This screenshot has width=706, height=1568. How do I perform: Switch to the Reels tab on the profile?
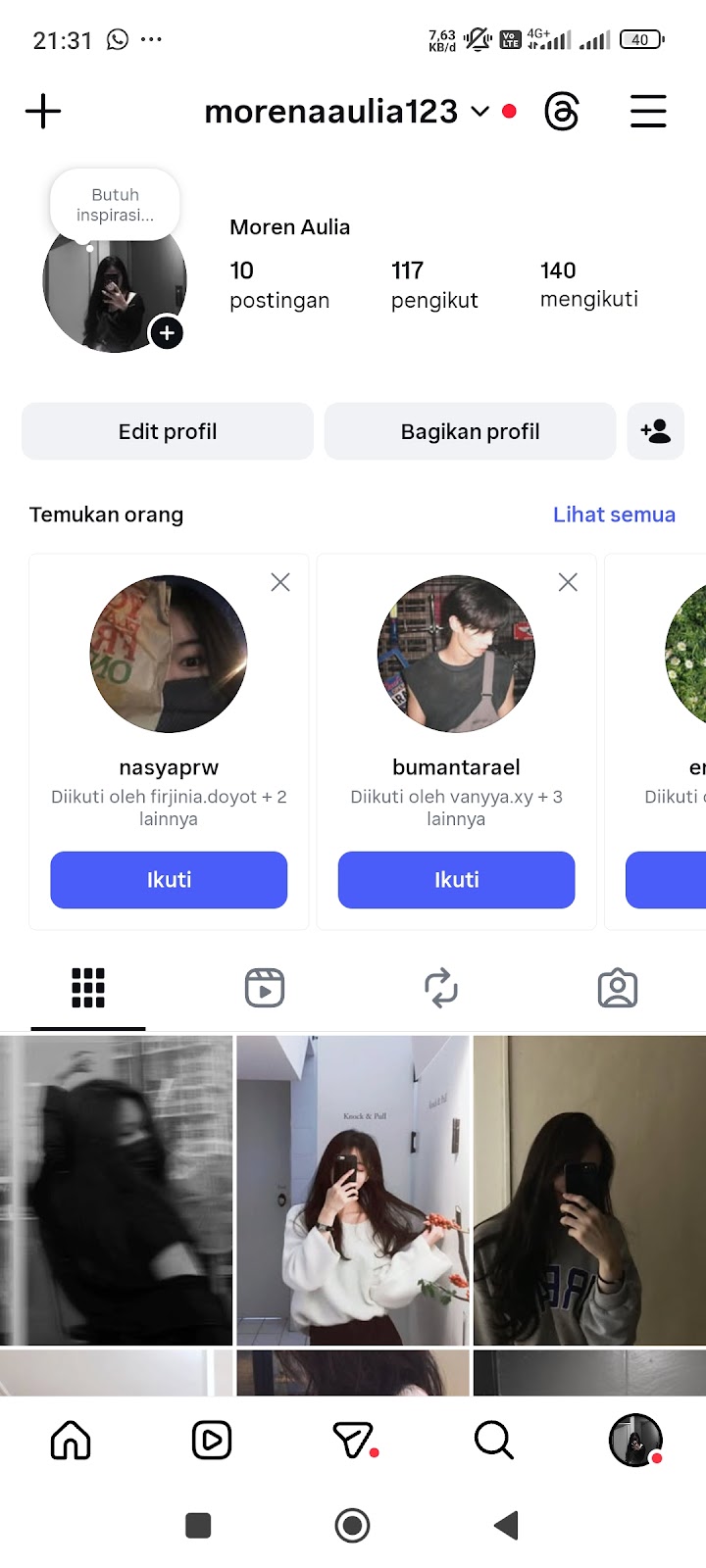click(x=265, y=988)
